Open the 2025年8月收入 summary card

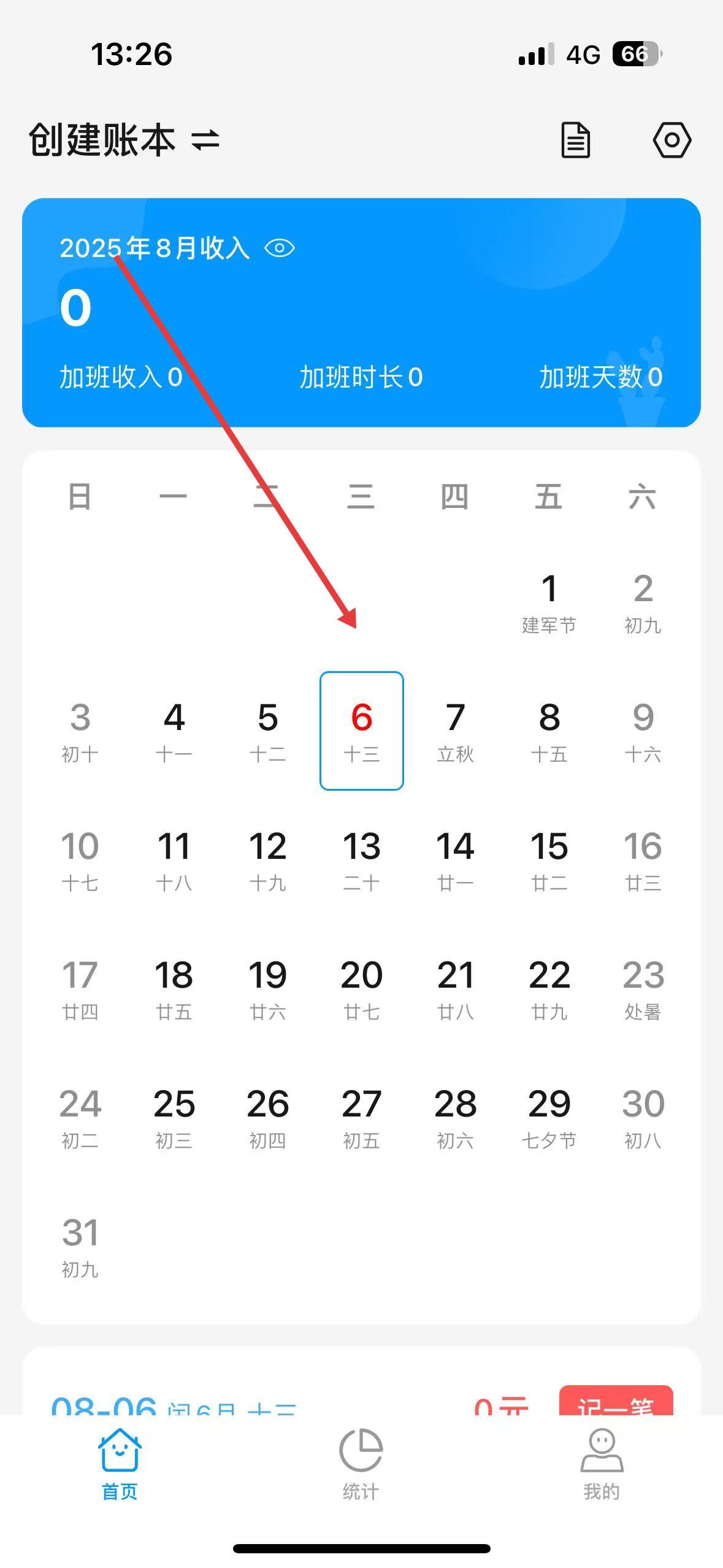[361, 312]
